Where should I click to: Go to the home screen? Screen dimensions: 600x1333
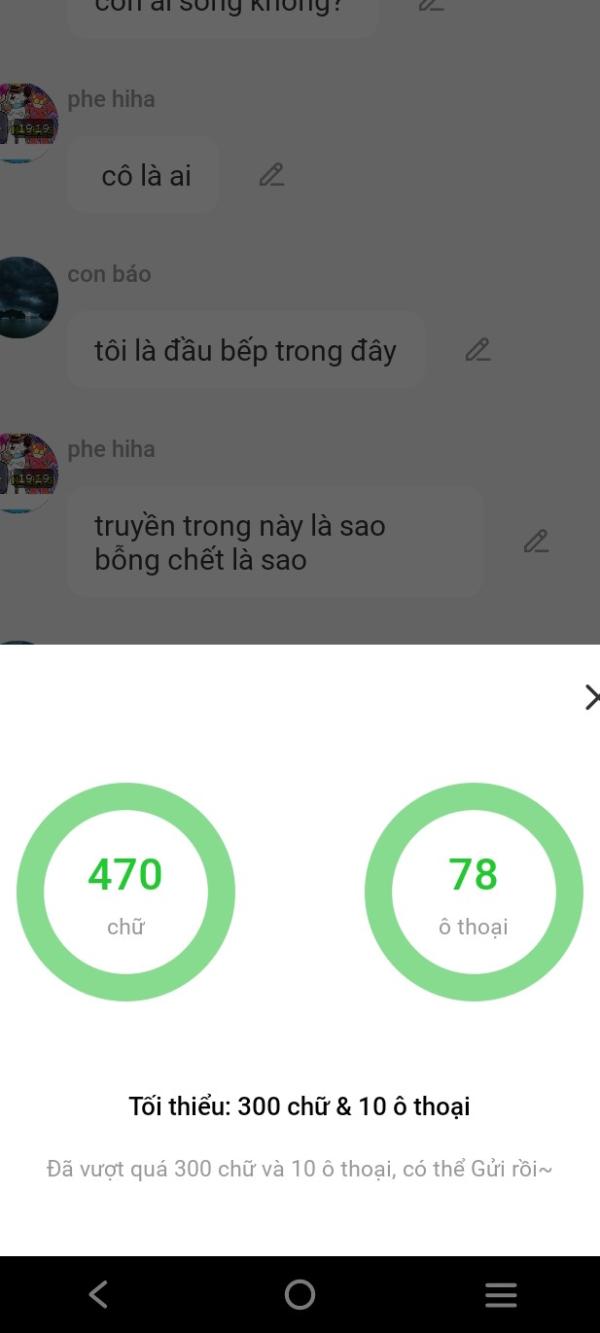[x=300, y=1295]
